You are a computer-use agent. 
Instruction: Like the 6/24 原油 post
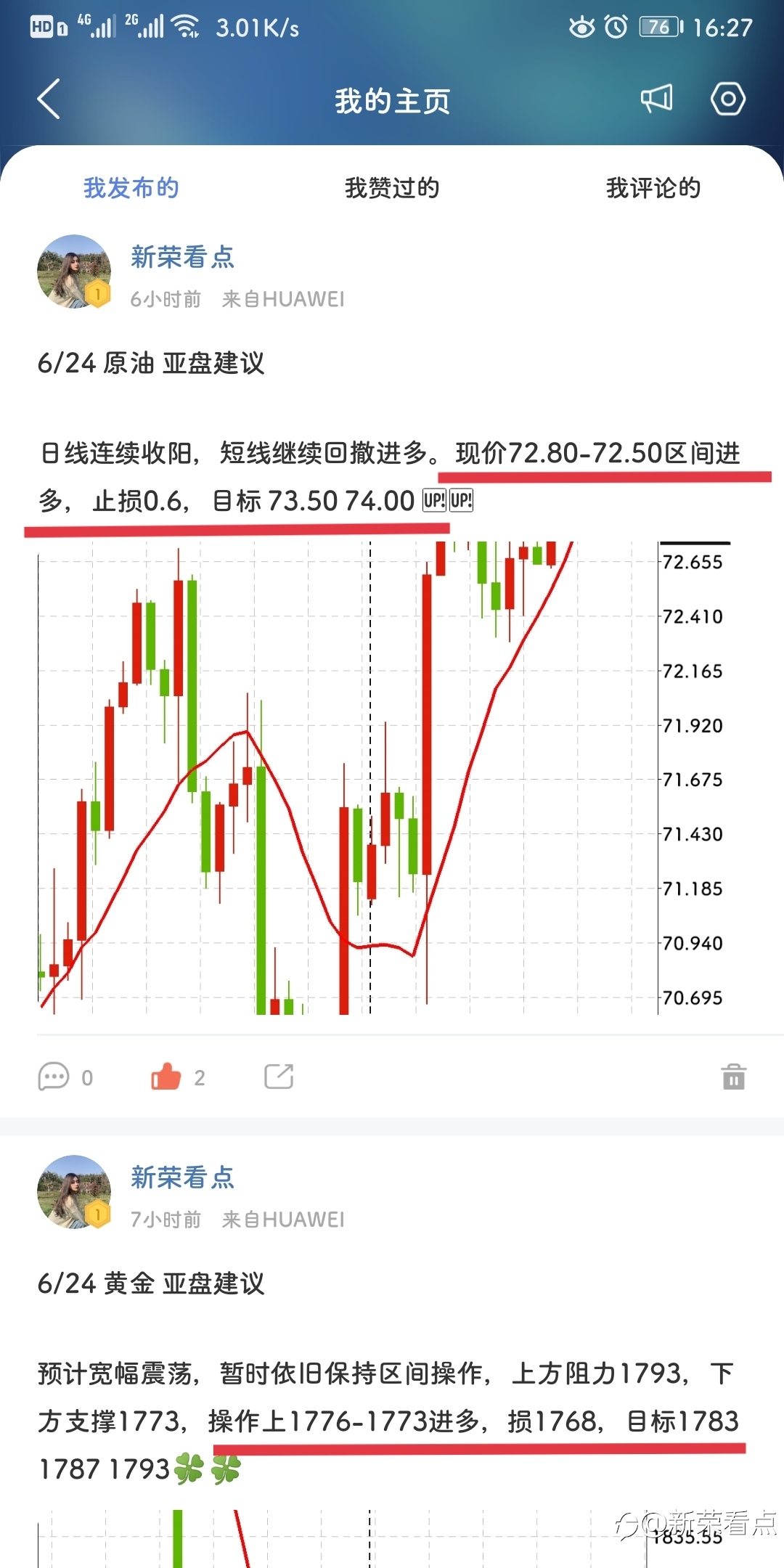click(x=178, y=1077)
